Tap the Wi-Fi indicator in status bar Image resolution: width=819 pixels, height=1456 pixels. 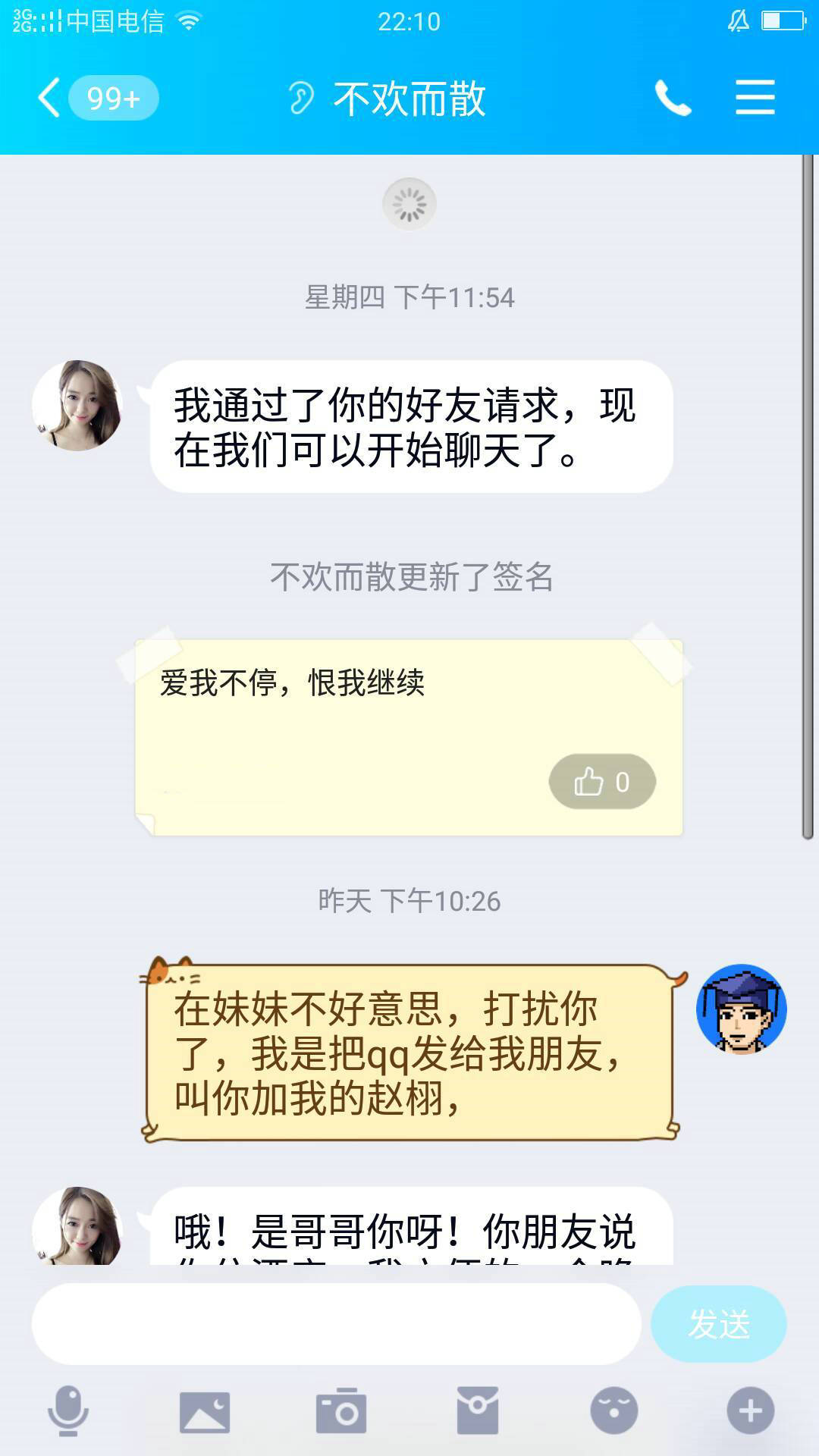(x=187, y=20)
